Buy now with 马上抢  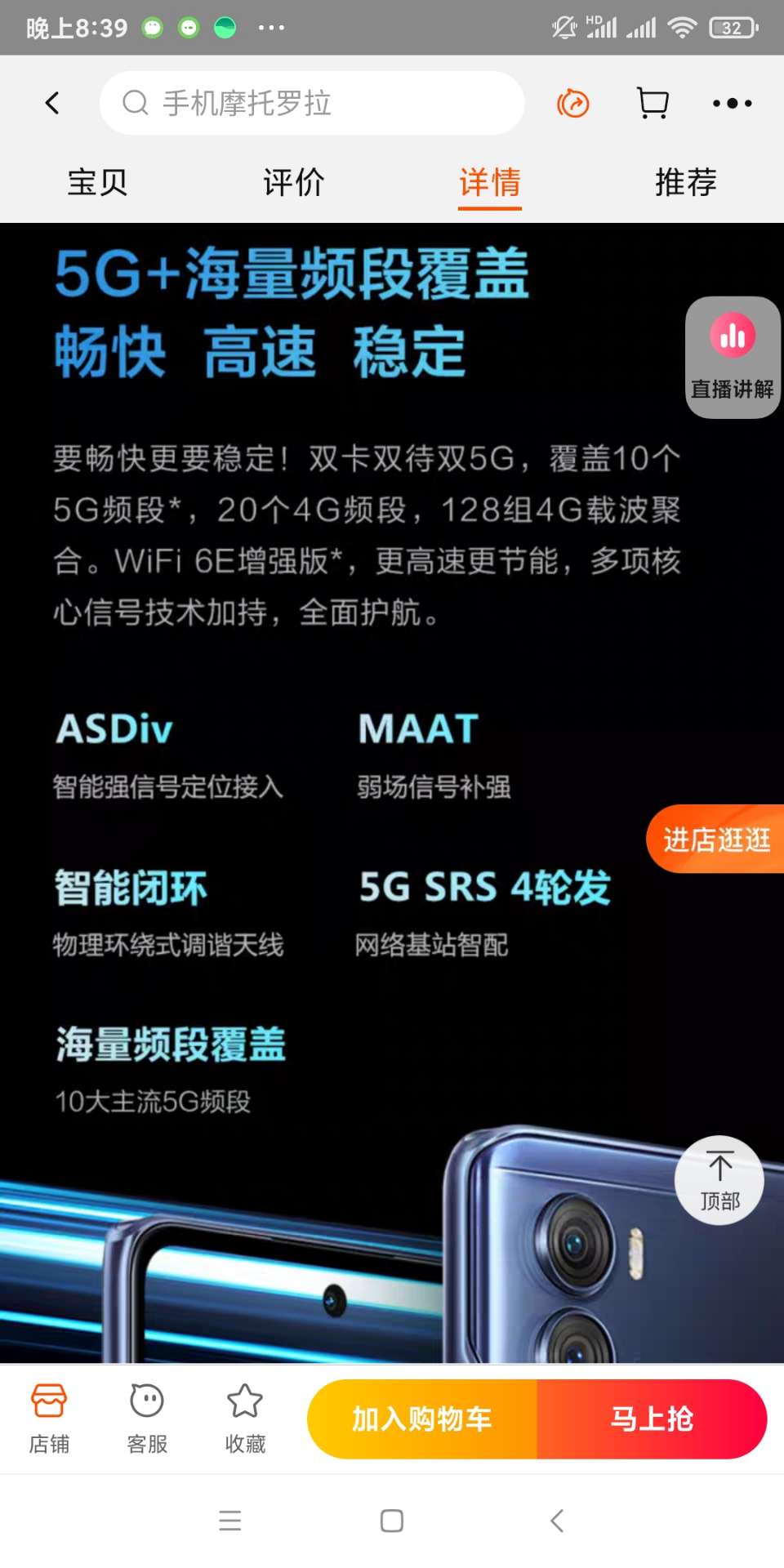click(652, 1419)
